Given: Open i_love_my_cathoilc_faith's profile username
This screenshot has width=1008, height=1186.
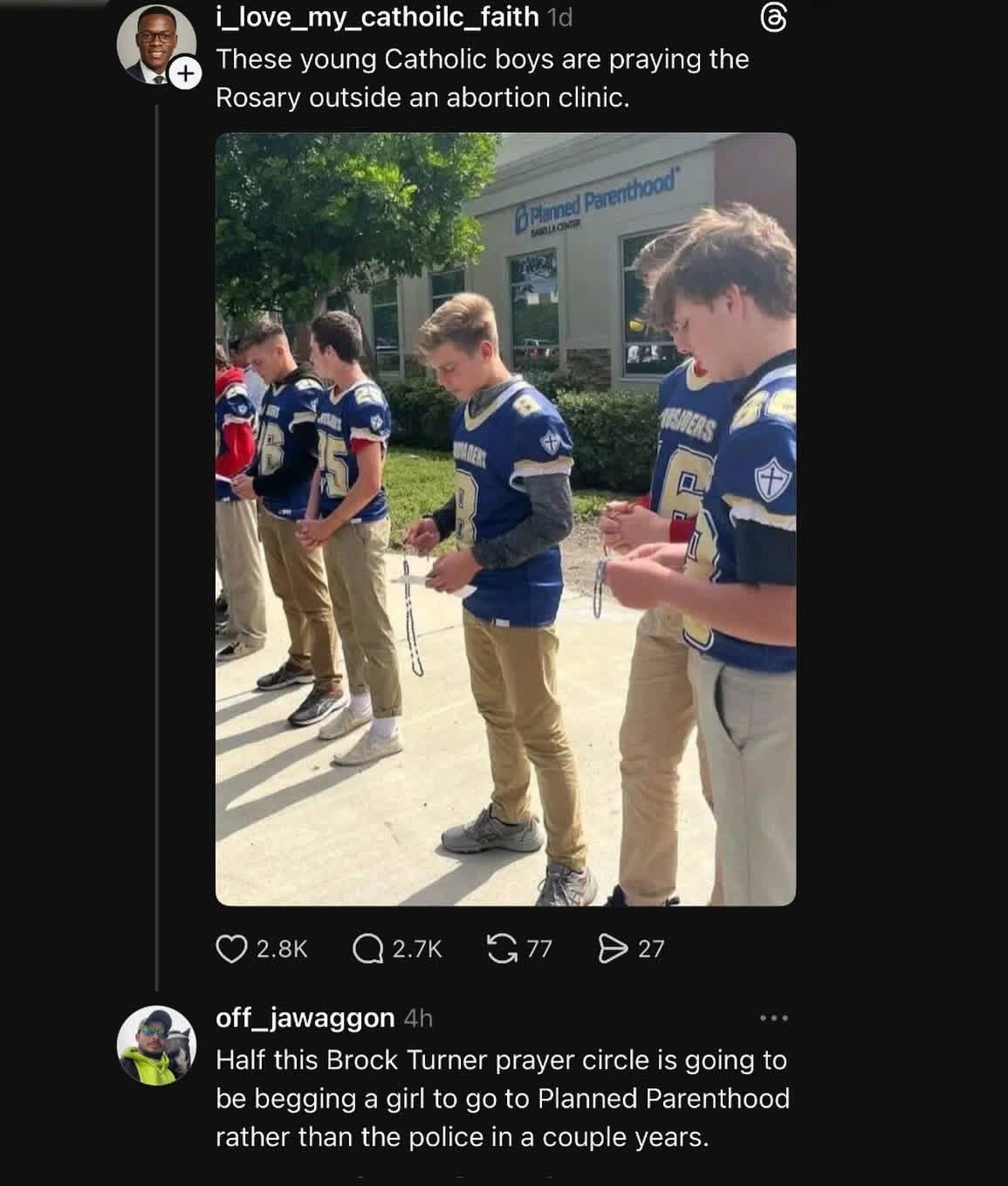Looking at the screenshot, I should (x=377, y=17).
